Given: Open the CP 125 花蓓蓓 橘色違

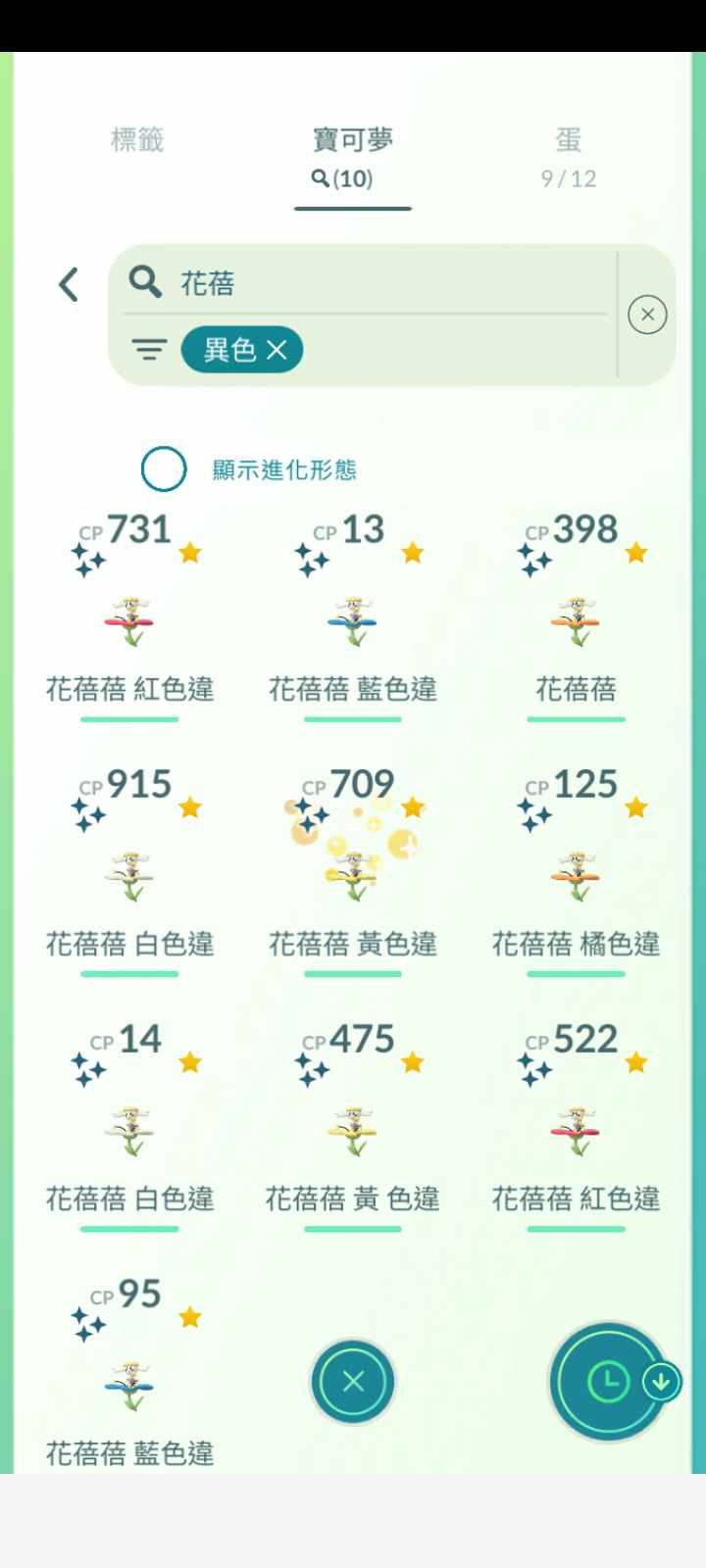Looking at the screenshot, I should click(x=576, y=872).
